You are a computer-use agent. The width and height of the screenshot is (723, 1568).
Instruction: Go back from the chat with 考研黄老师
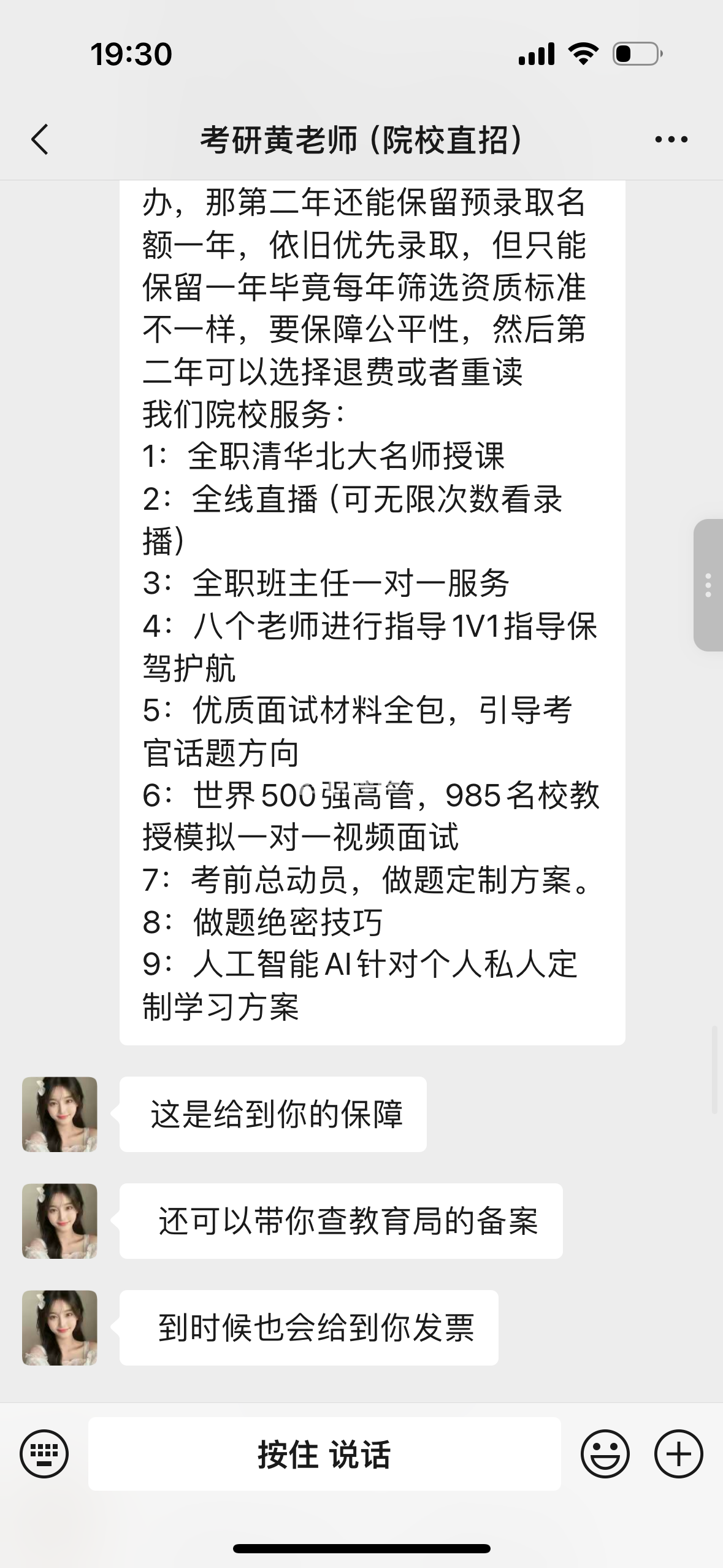click(40, 139)
